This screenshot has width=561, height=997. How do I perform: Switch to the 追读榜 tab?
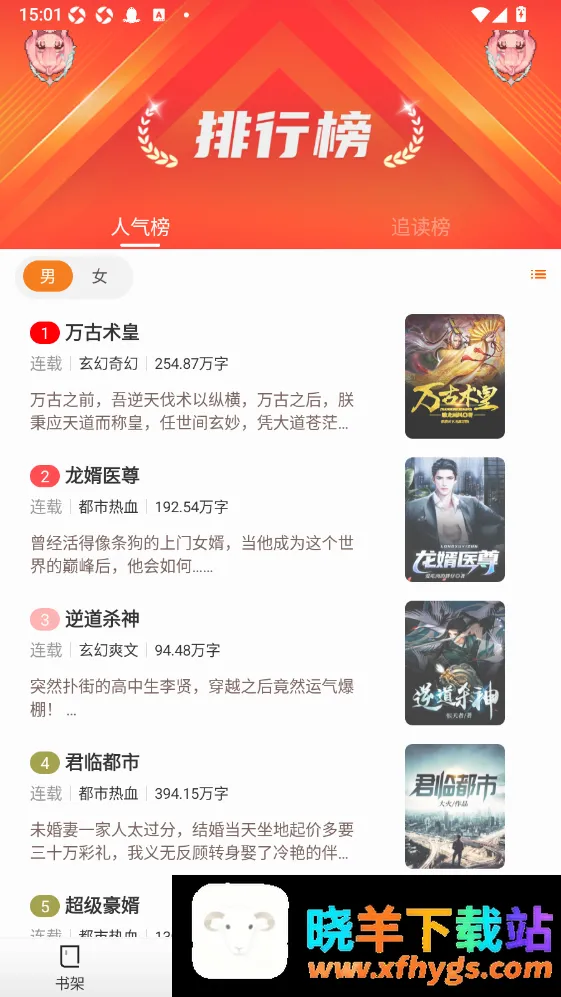(420, 227)
